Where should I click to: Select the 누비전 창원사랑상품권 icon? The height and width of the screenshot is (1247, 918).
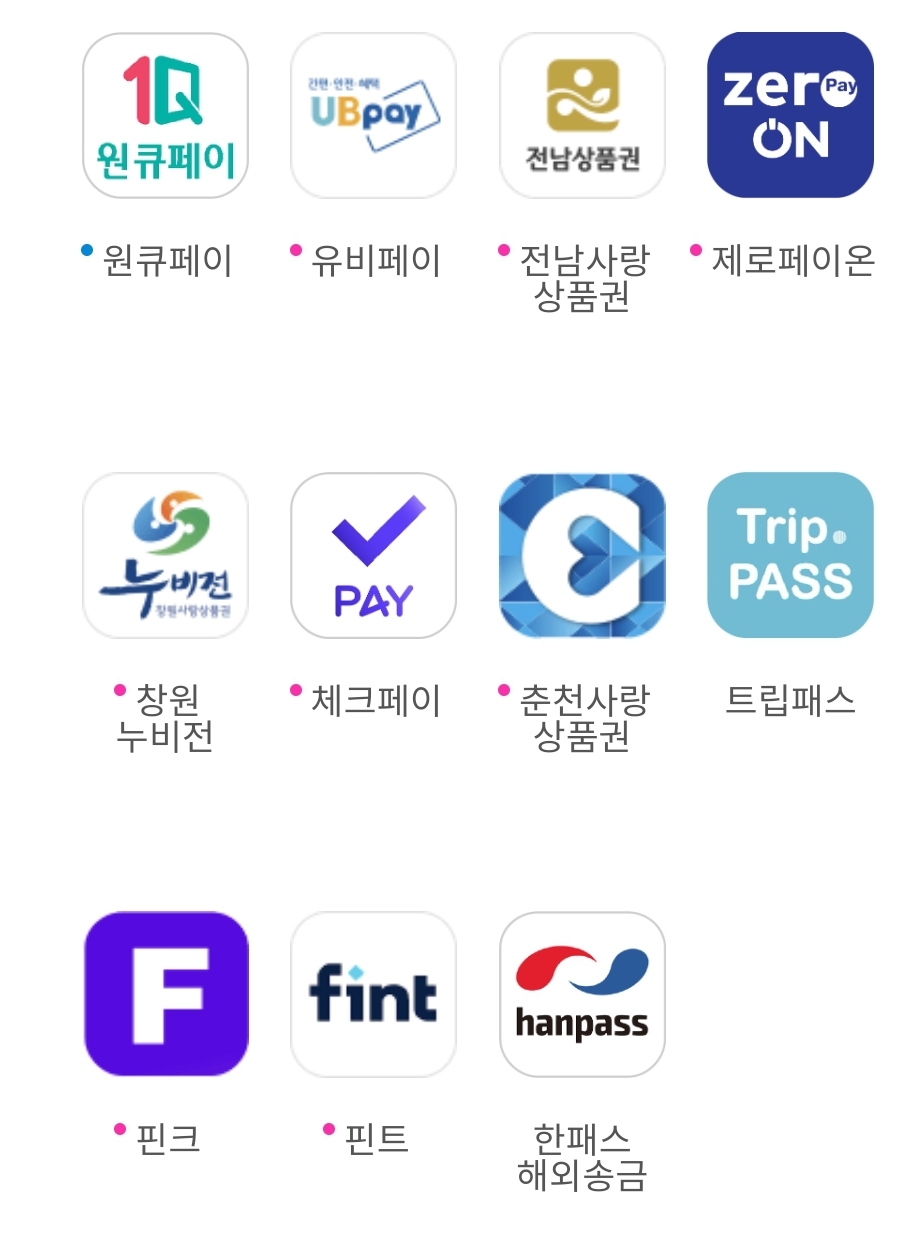[x=166, y=555]
